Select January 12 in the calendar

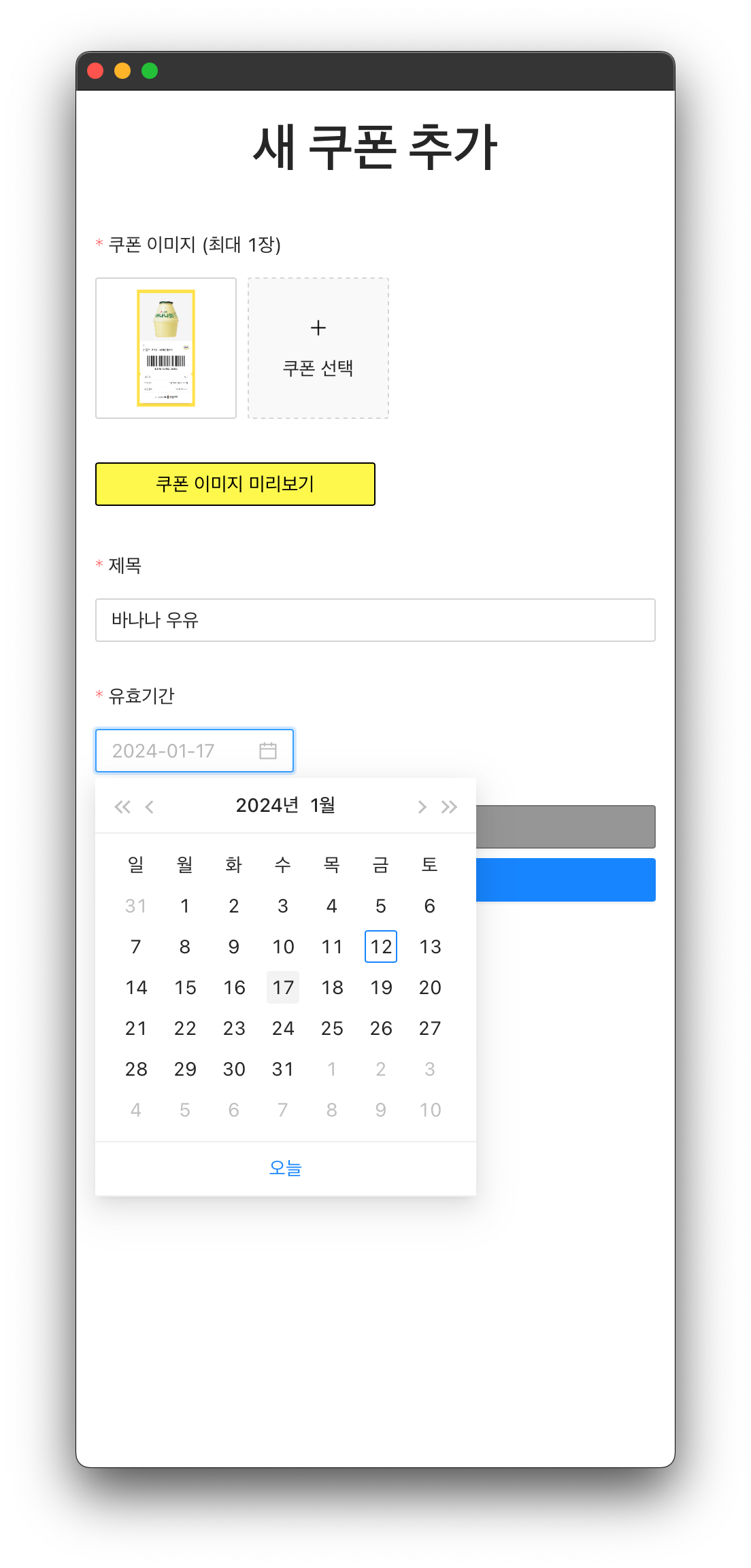point(381,947)
